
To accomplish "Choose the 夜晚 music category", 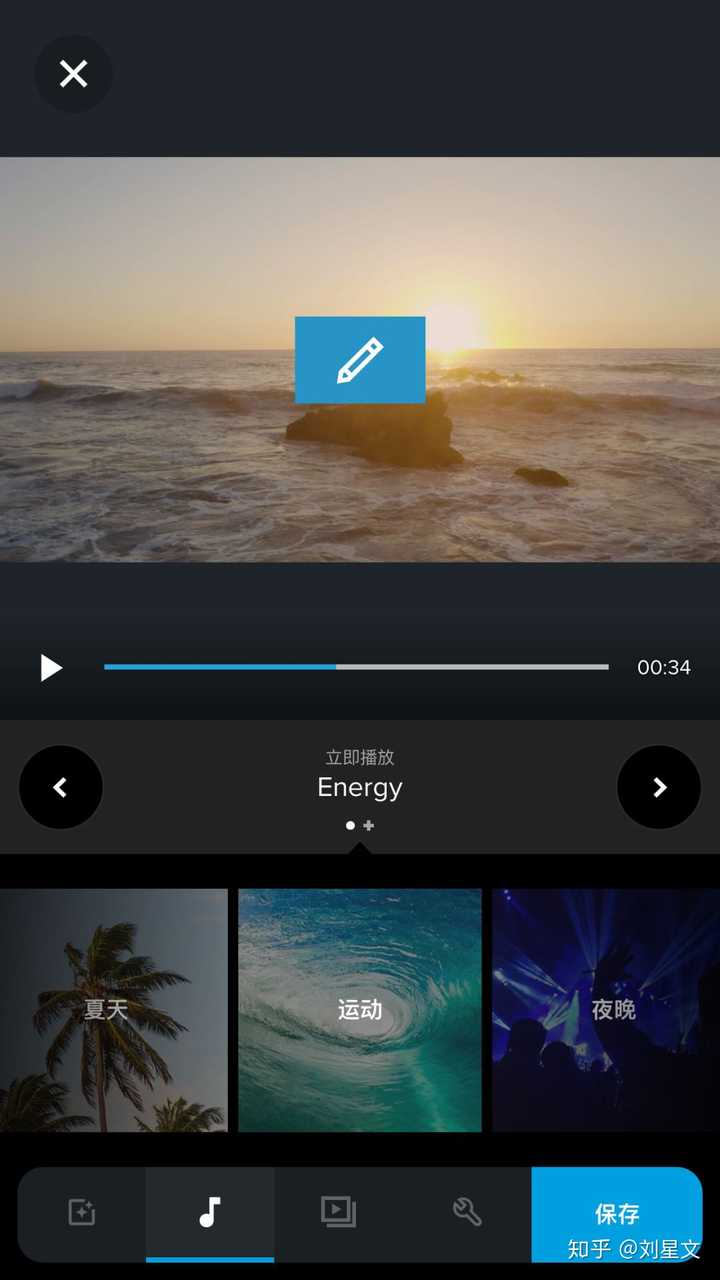I will pyautogui.click(x=606, y=1010).
